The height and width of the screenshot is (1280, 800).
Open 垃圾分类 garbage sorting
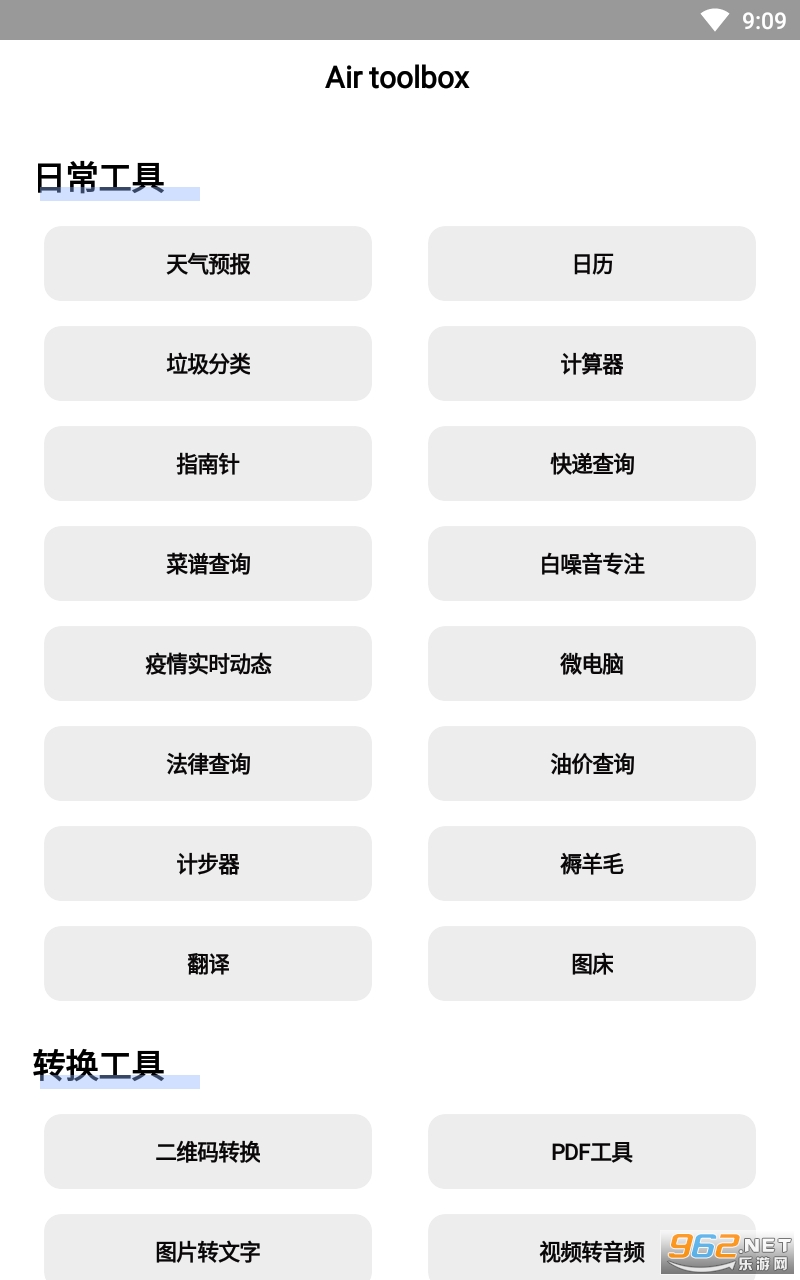(x=208, y=364)
